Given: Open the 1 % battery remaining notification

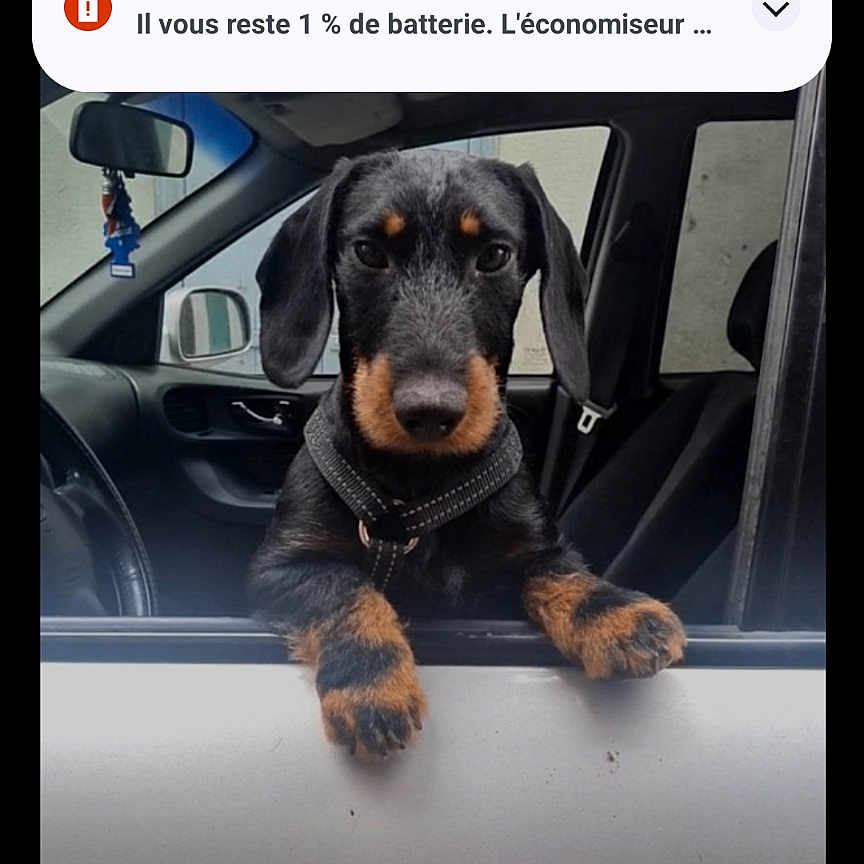Looking at the screenshot, I should tap(424, 26).
